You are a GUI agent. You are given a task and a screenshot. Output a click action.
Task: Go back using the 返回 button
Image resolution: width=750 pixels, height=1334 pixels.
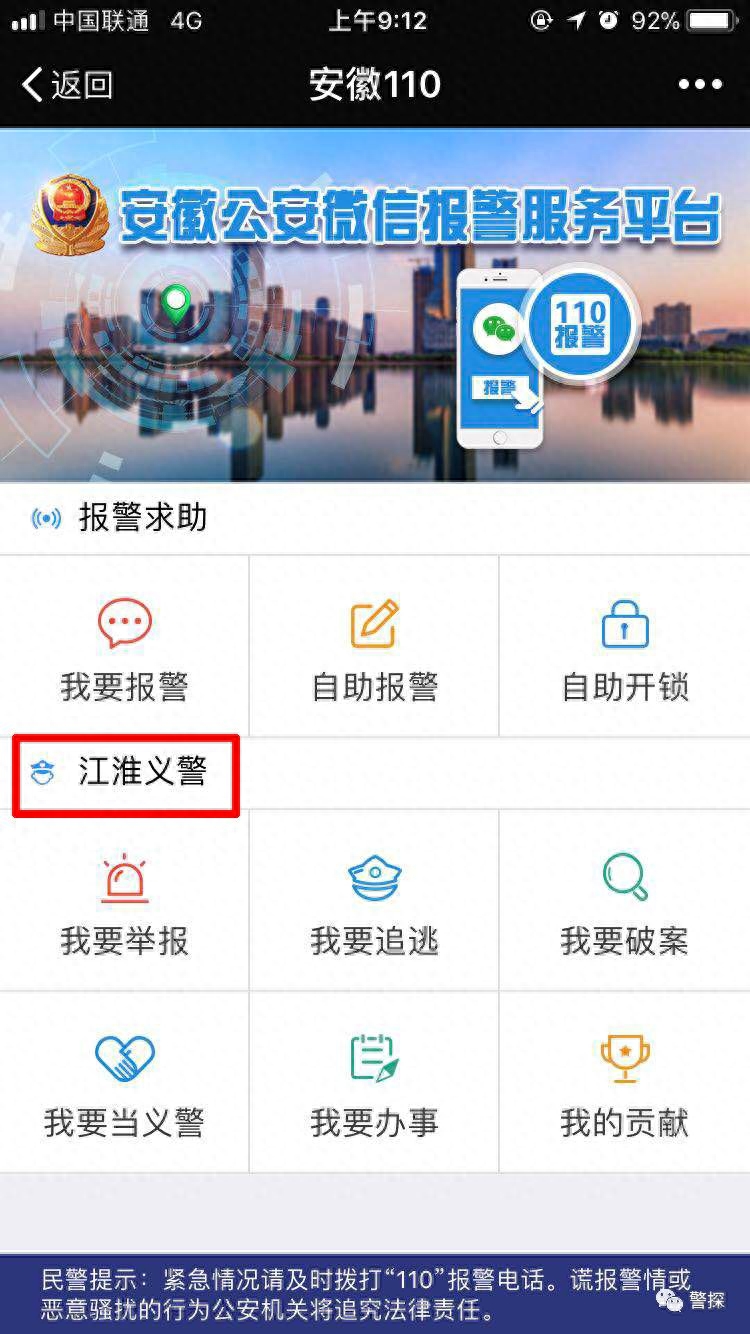pyautogui.click(x=68, y=85)
